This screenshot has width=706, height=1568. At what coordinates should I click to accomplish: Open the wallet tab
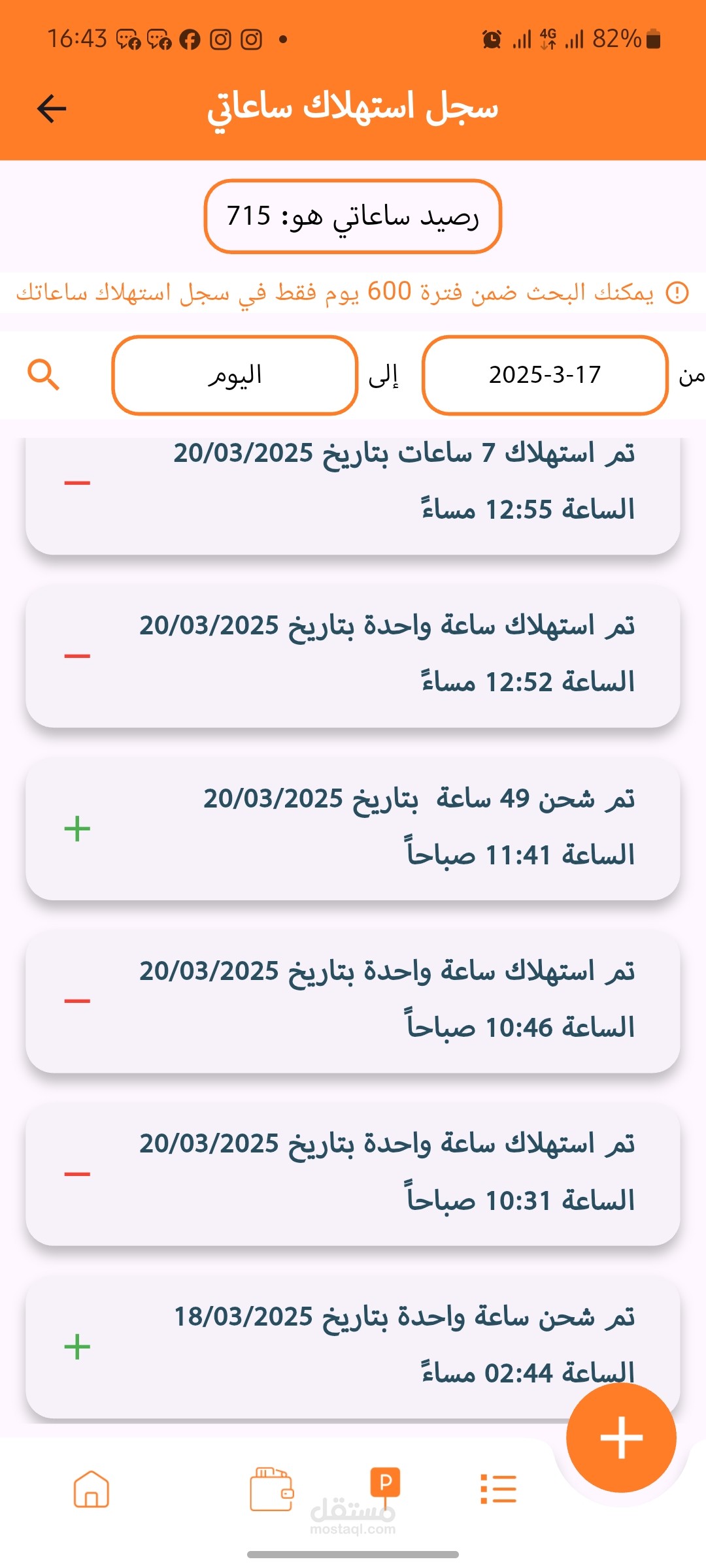pyautogui.click(x=271, y=1490)
